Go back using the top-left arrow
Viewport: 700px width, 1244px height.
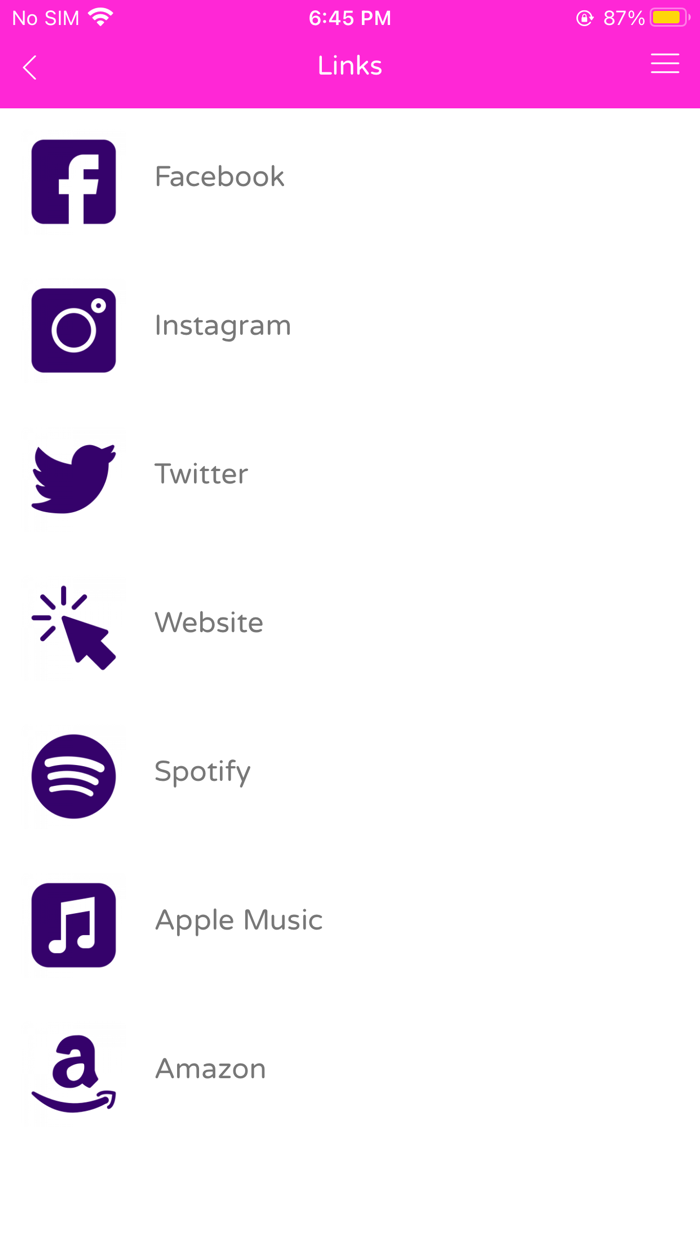(x=30, y=67)
